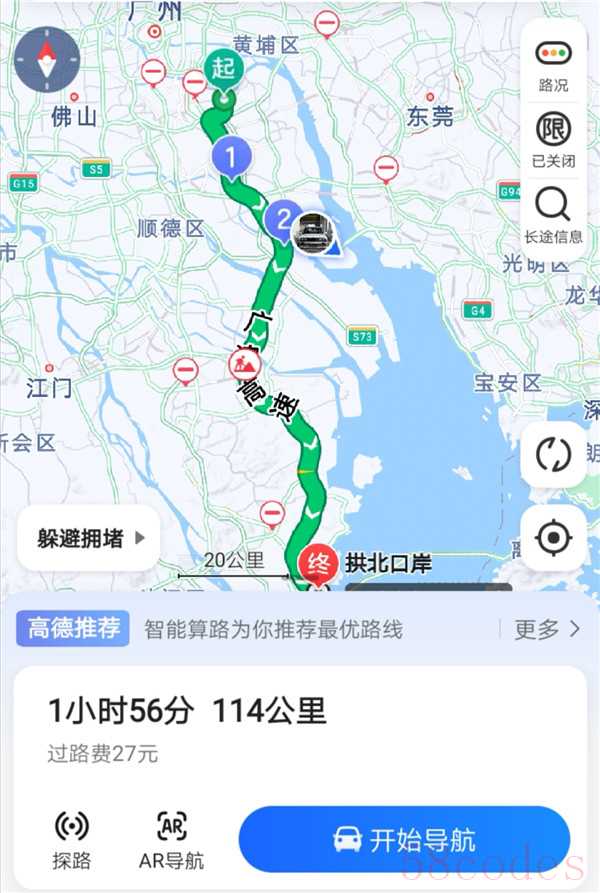Open the 限 restriction setting (已关闭)
Viewport: 600px width, 893px height.
coord(553,137)
